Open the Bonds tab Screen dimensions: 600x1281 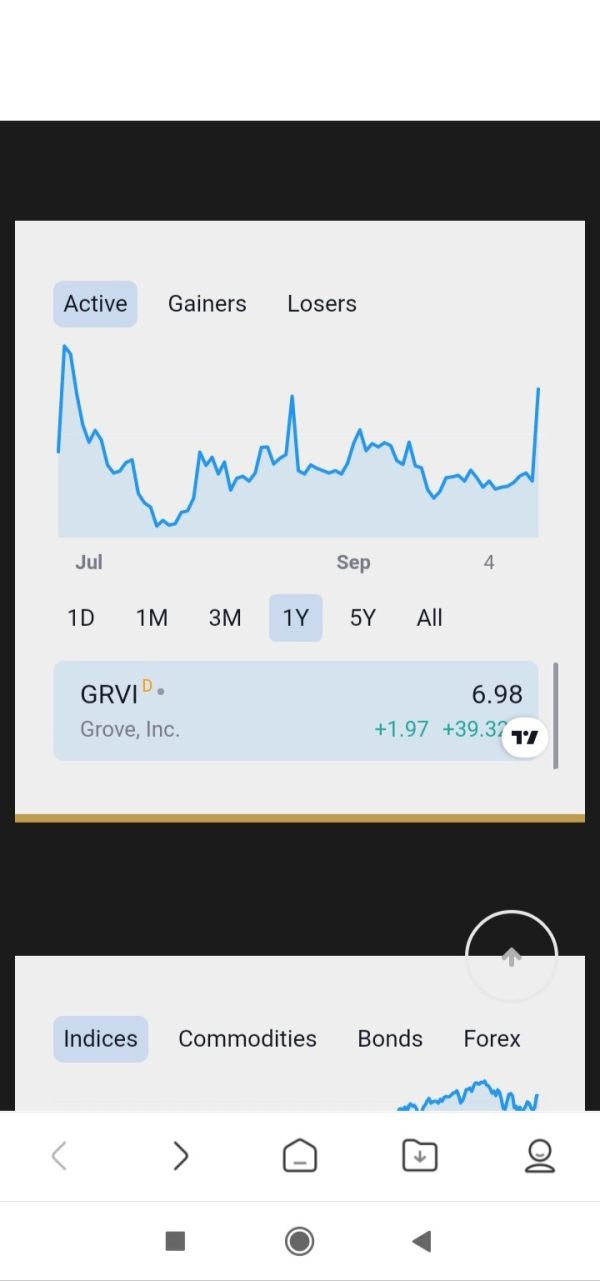coord(390,1039)
